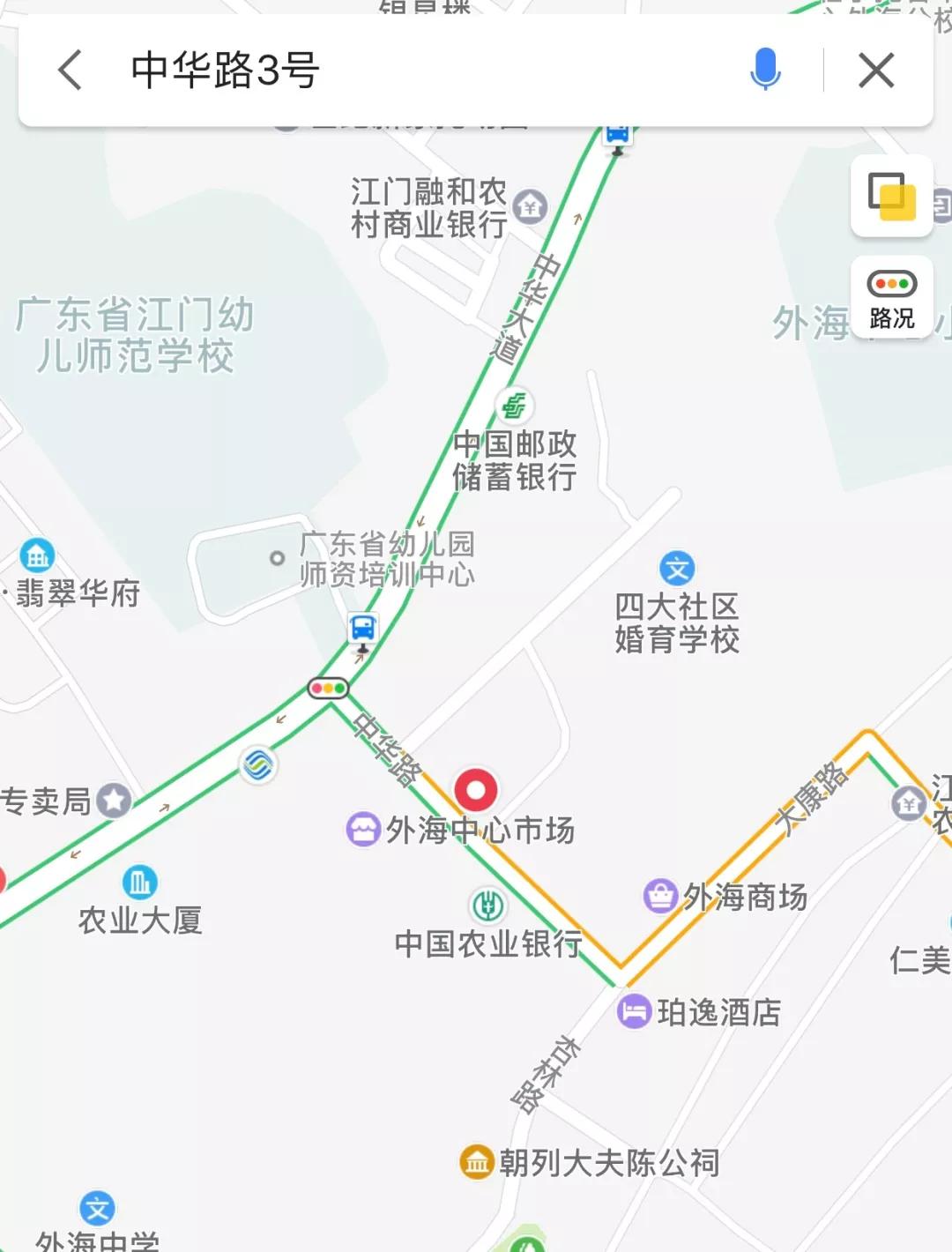Tap the bus stop icon near 广东省幼儿园师资培训中心
Image resolution: width=952 pixels, height=1252 pixels.
(363, 630)
